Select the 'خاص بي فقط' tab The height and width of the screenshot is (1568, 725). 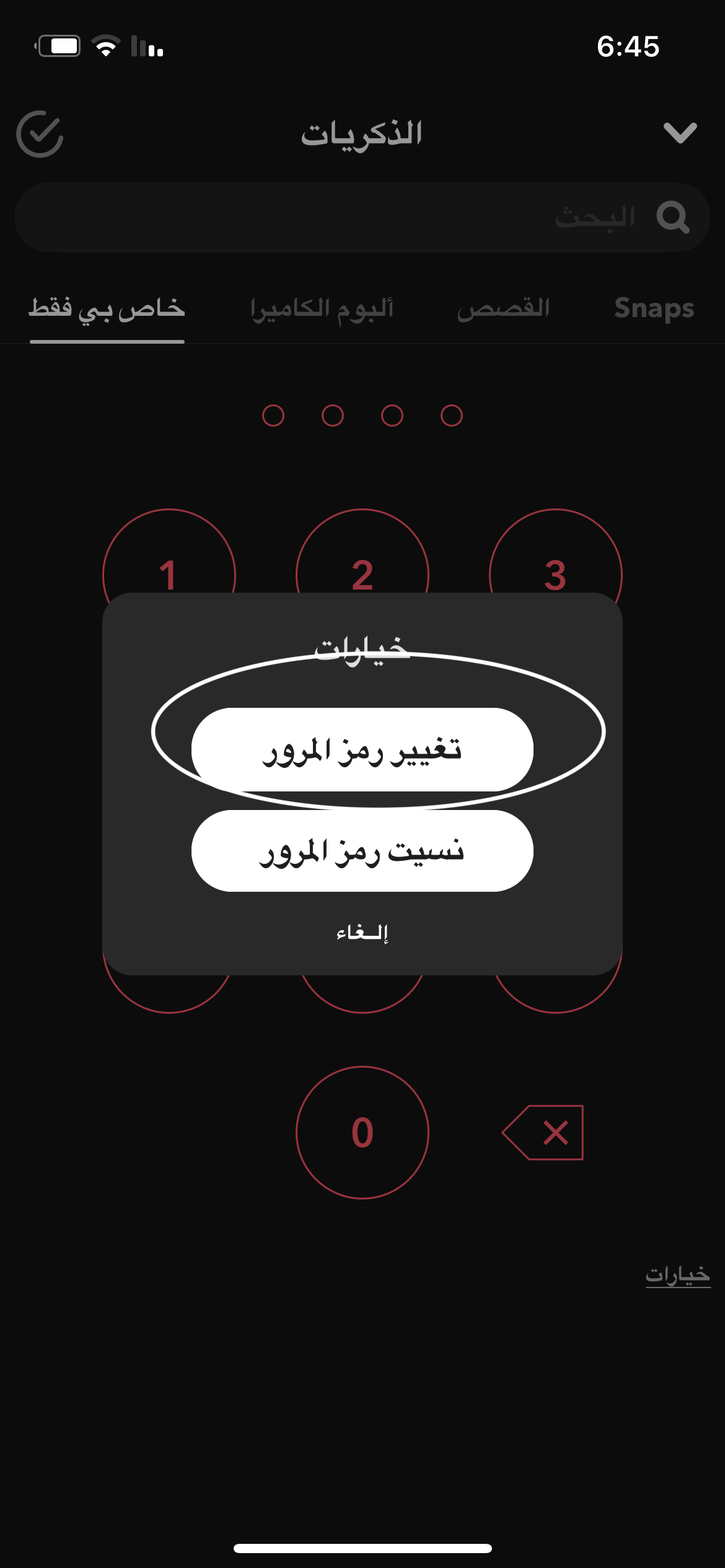pos(107,308)
